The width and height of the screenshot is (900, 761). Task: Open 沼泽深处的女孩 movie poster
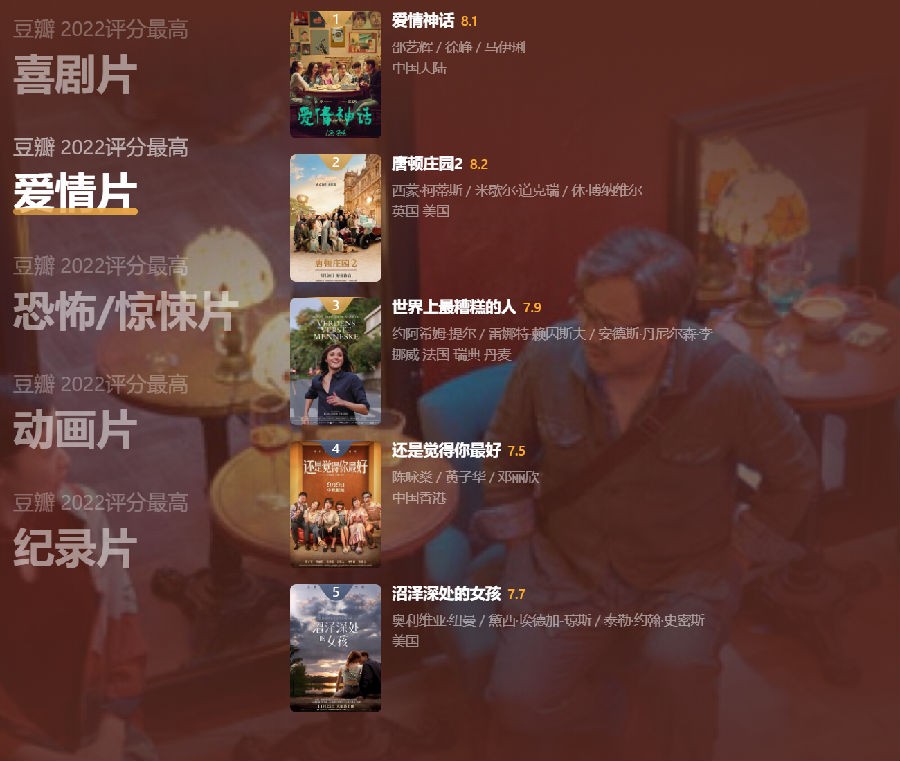click(335, 648)
